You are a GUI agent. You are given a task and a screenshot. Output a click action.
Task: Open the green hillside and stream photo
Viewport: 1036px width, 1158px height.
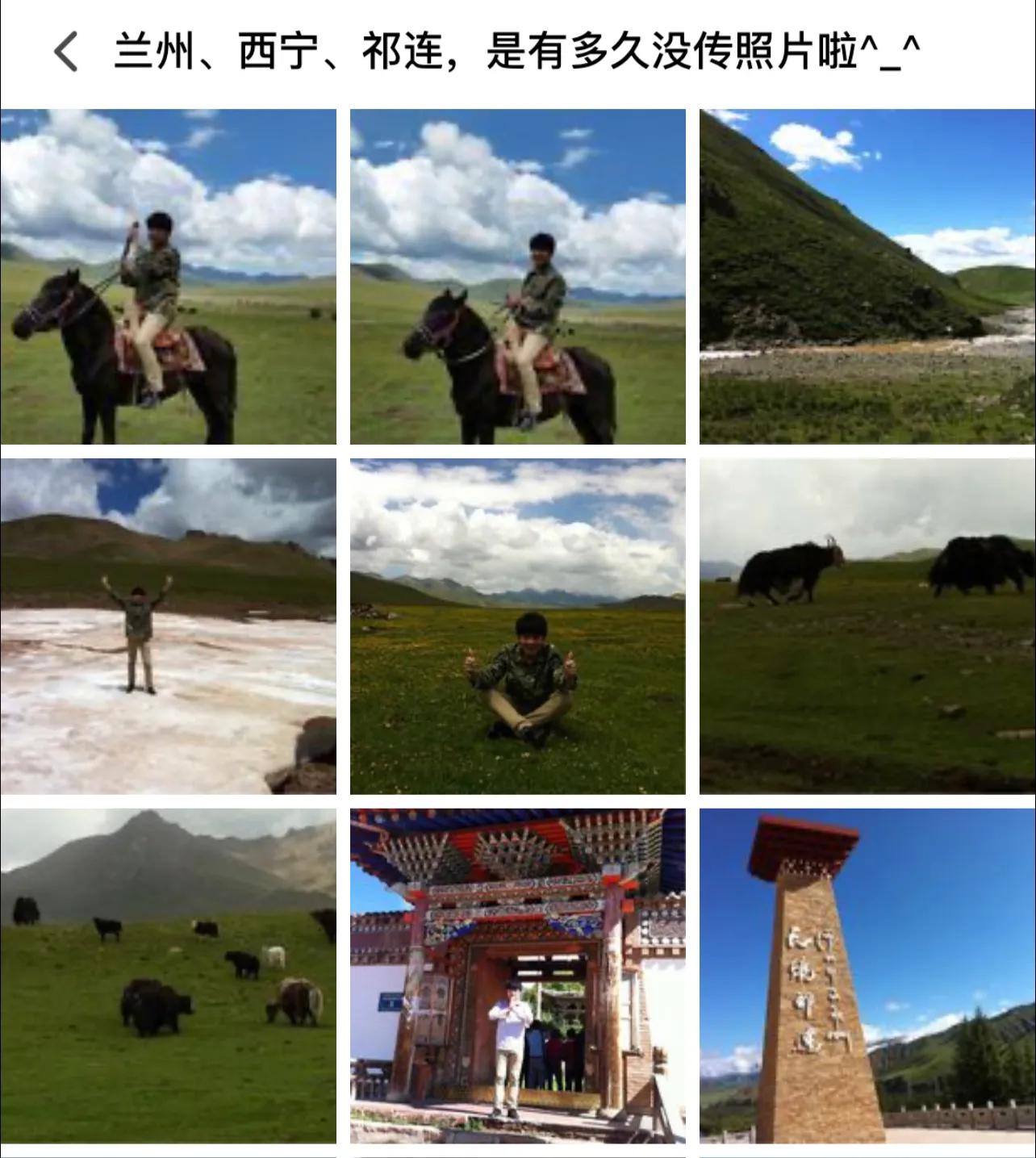pos(867,277)
